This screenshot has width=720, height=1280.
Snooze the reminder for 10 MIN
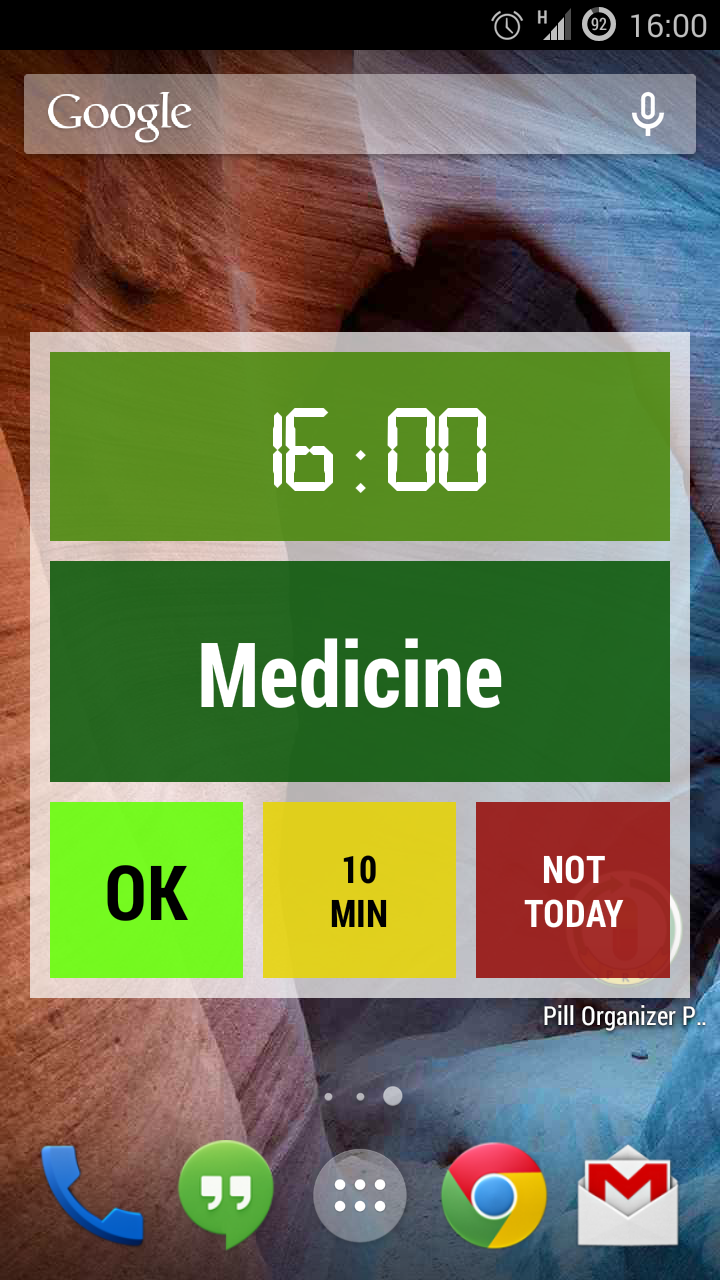coord(359,890)
